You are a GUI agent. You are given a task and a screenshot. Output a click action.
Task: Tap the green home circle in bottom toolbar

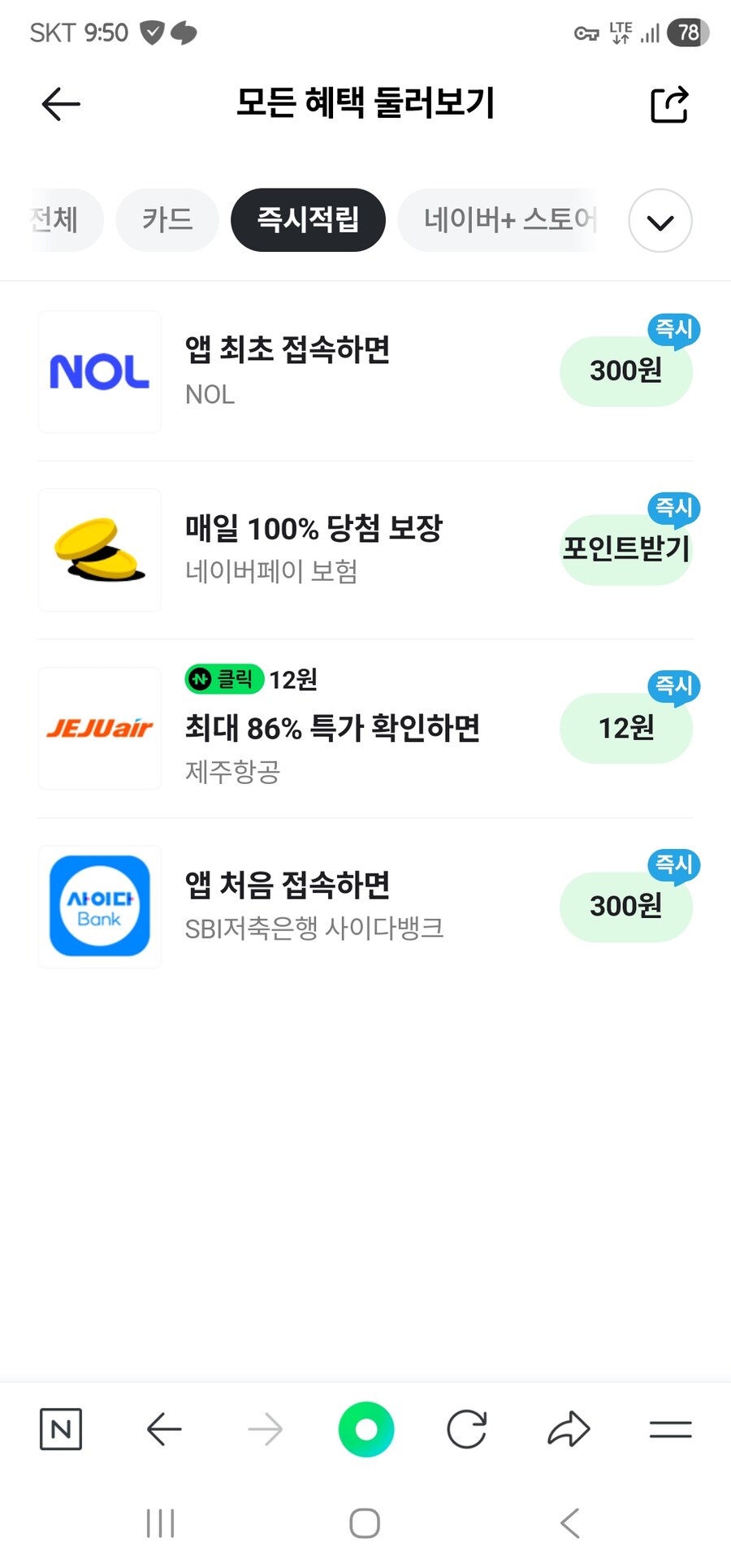pyautogui.click(x=365, y=1429)
